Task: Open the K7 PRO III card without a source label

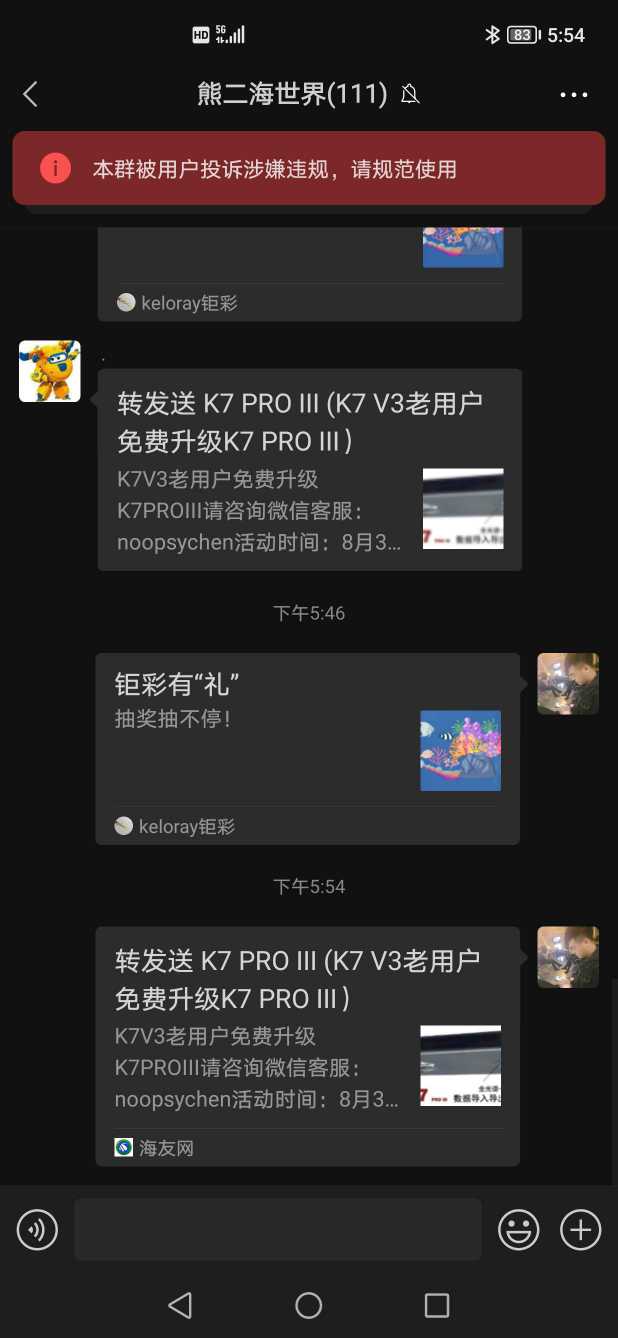Action: point(309,469)
